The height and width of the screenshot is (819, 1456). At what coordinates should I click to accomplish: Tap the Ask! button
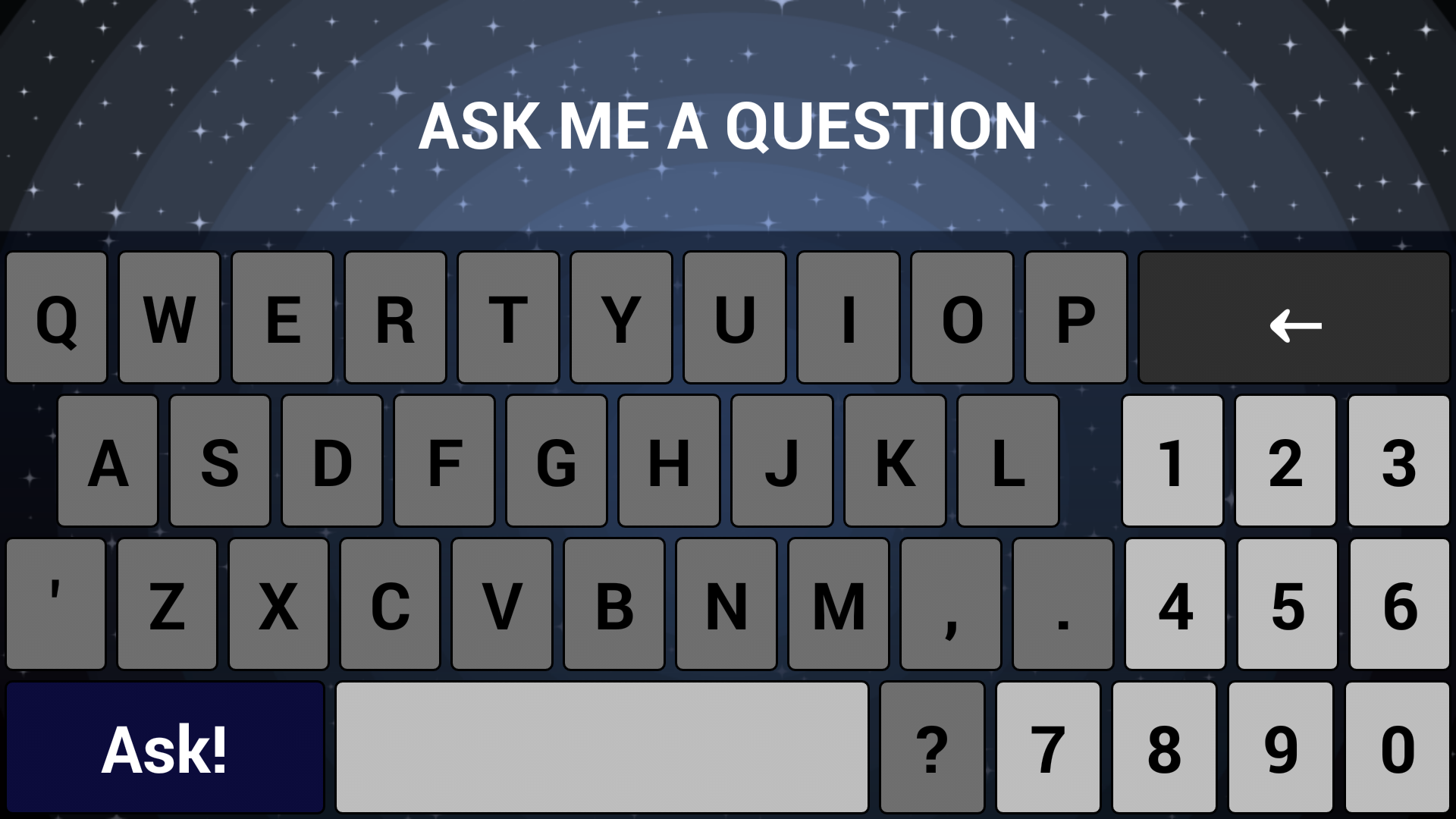165,748
